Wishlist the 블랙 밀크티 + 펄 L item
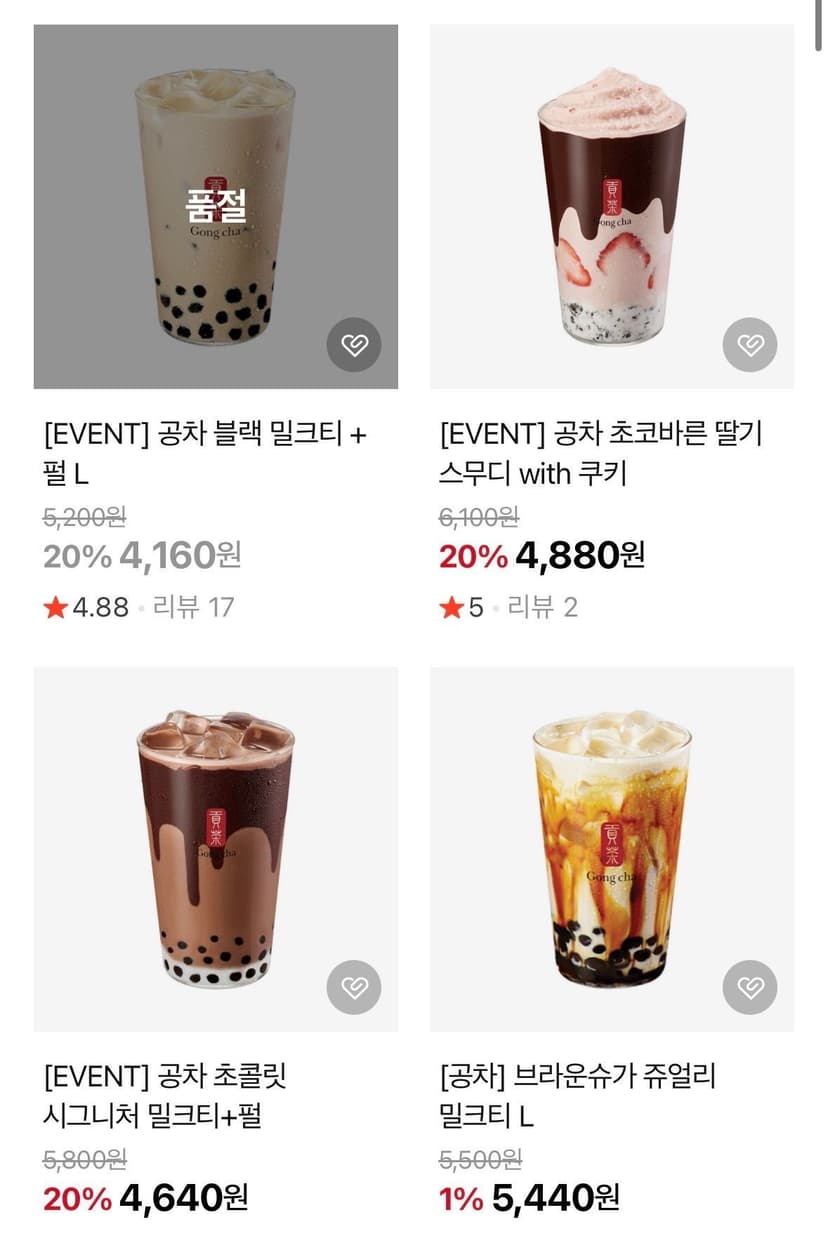Screen dimensions: 828x1236 354,345
